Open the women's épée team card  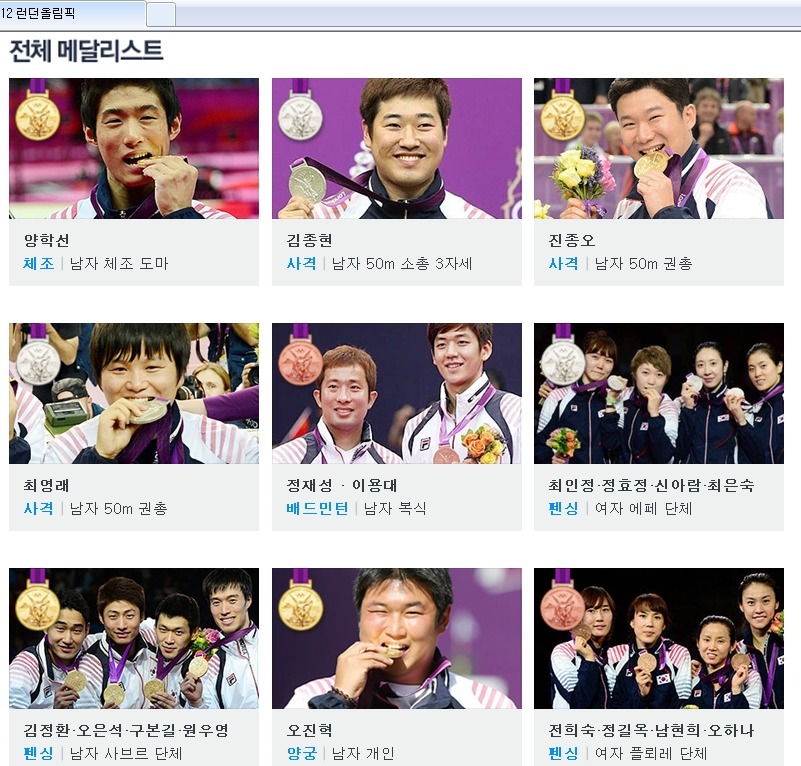click(658, 393)
